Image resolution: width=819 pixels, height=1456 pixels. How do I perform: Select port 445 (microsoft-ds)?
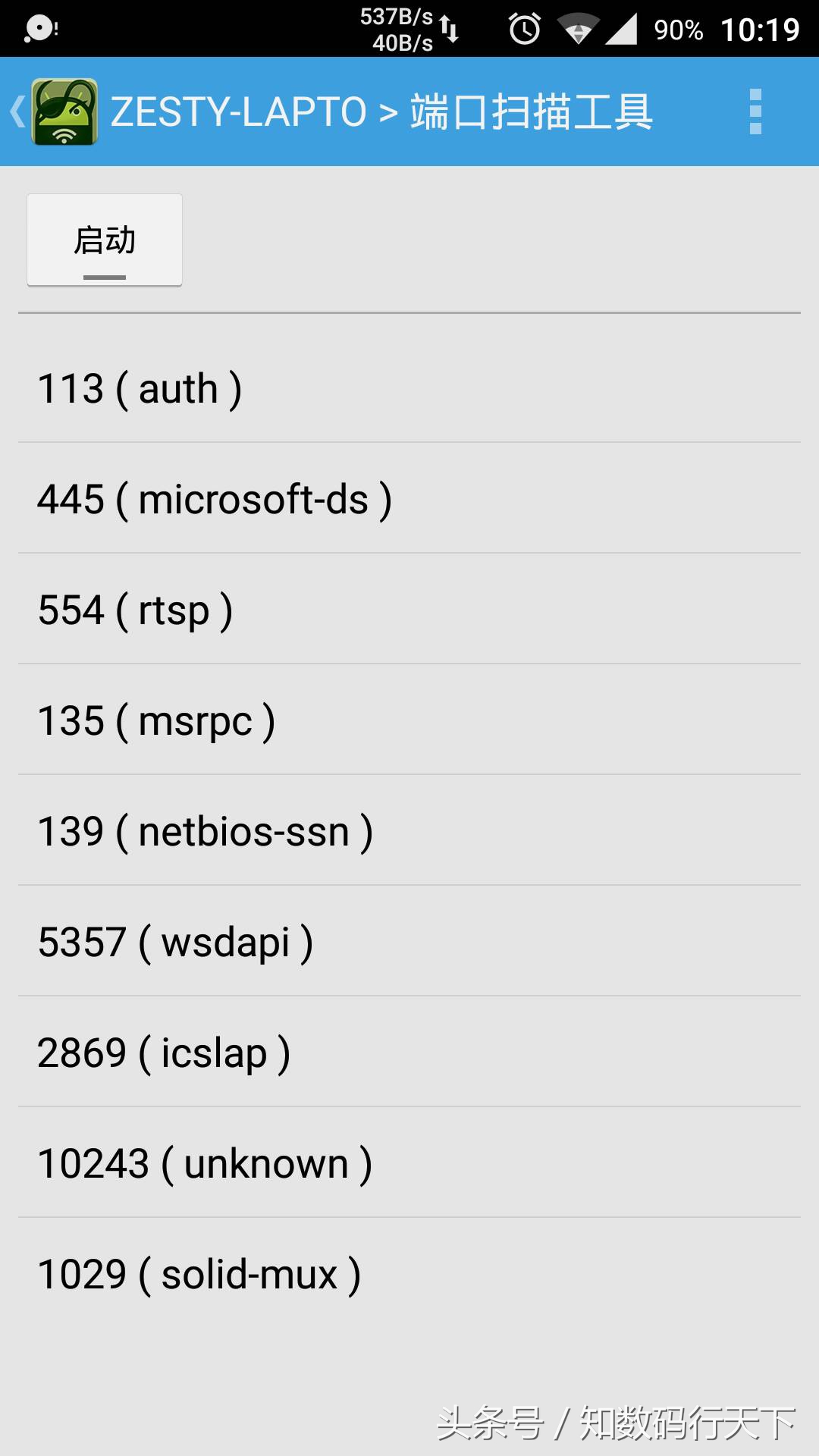coord(409,499)
